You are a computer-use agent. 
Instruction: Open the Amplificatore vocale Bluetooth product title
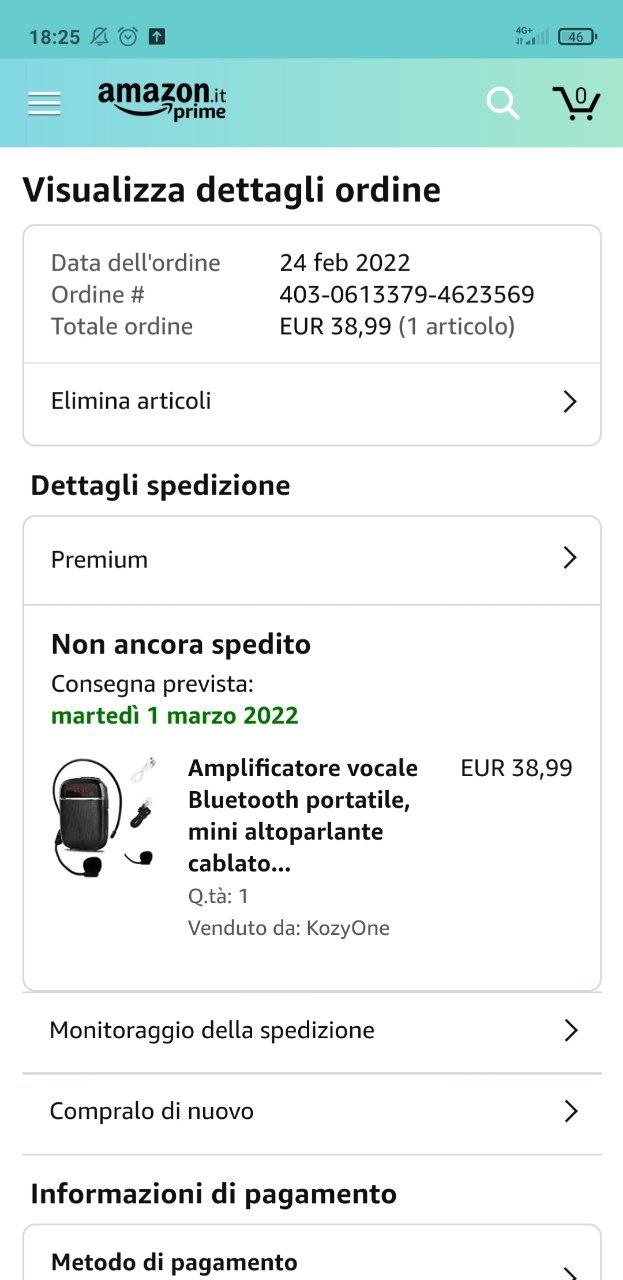point(302,815)
